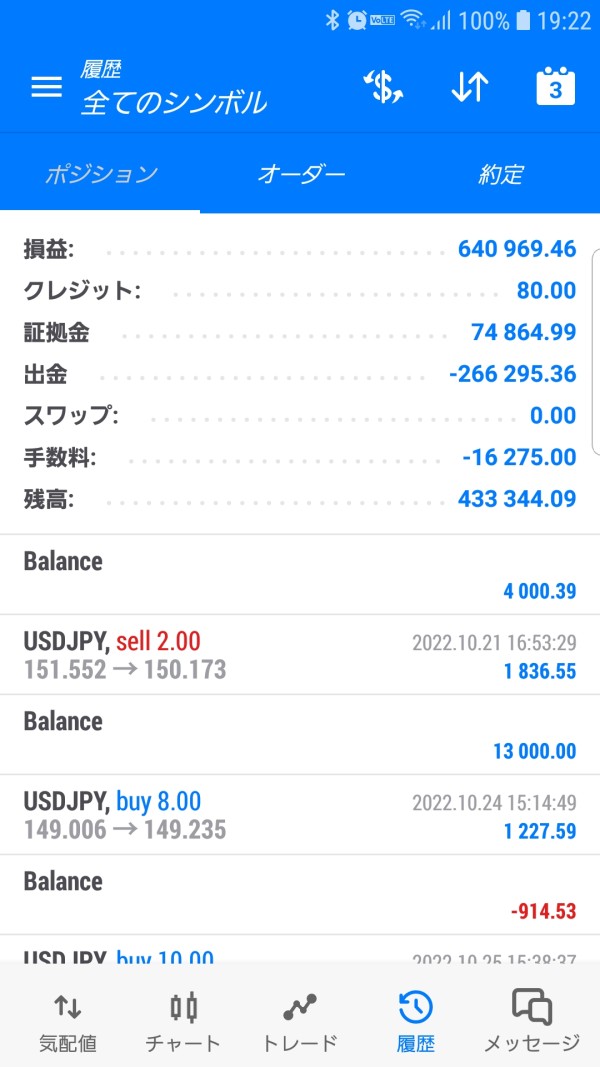Tap the sort arrows icon
This screenshot has height=1067, width=600.
pyautogui.click(x=469, y=87)
